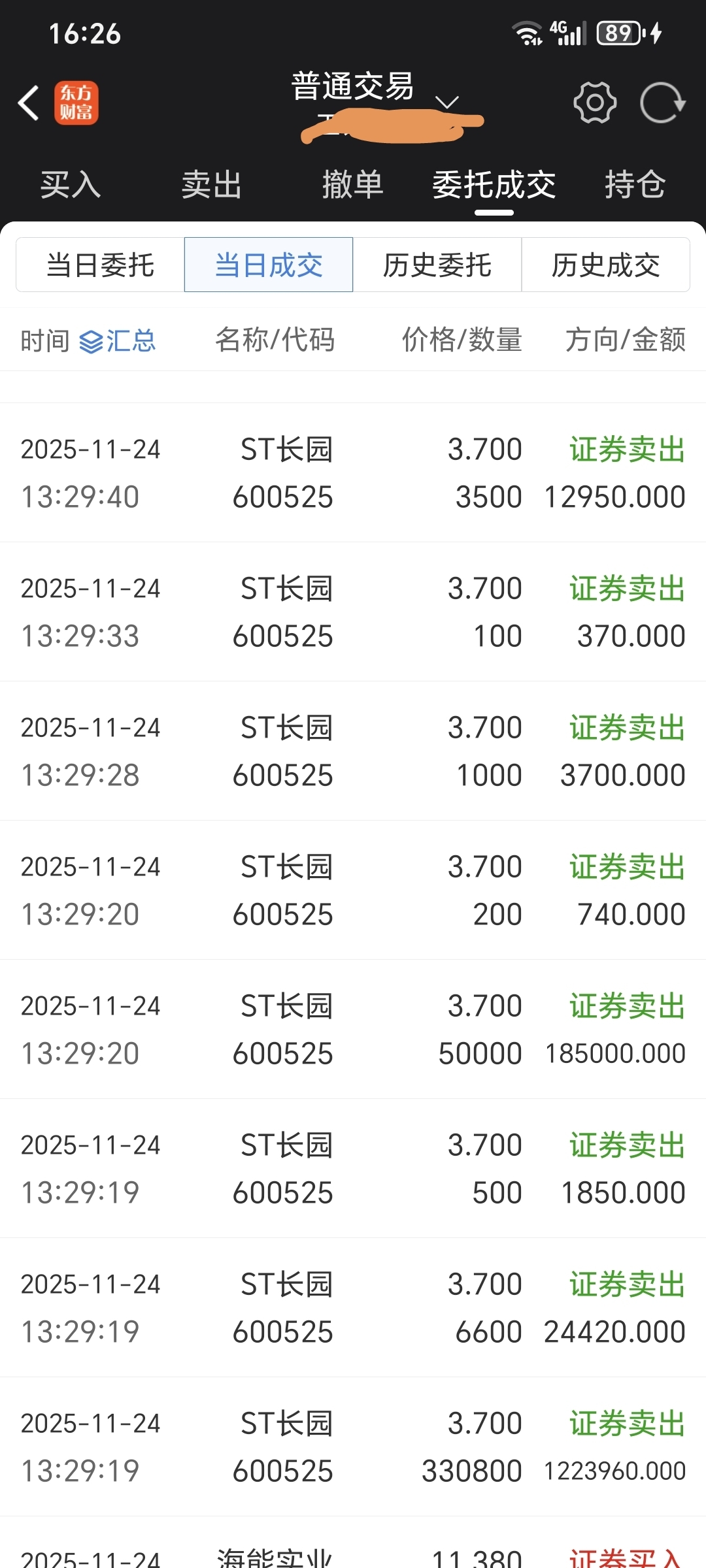The width and height of the screenshot is (706, 1568).
Task: Switch to the 卖出 tab
Action: point(211,184)
